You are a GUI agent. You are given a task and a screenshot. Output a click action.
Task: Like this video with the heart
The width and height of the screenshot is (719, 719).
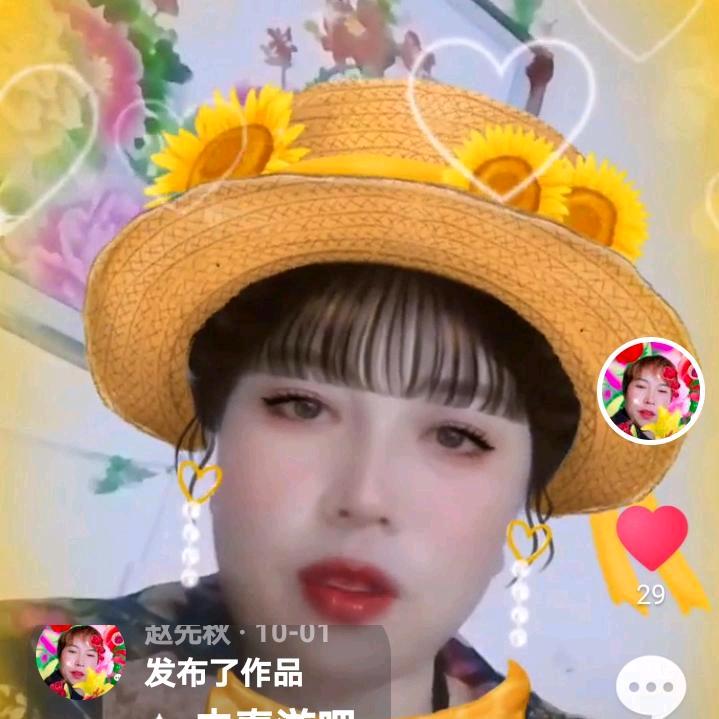[x=652, y=539]
